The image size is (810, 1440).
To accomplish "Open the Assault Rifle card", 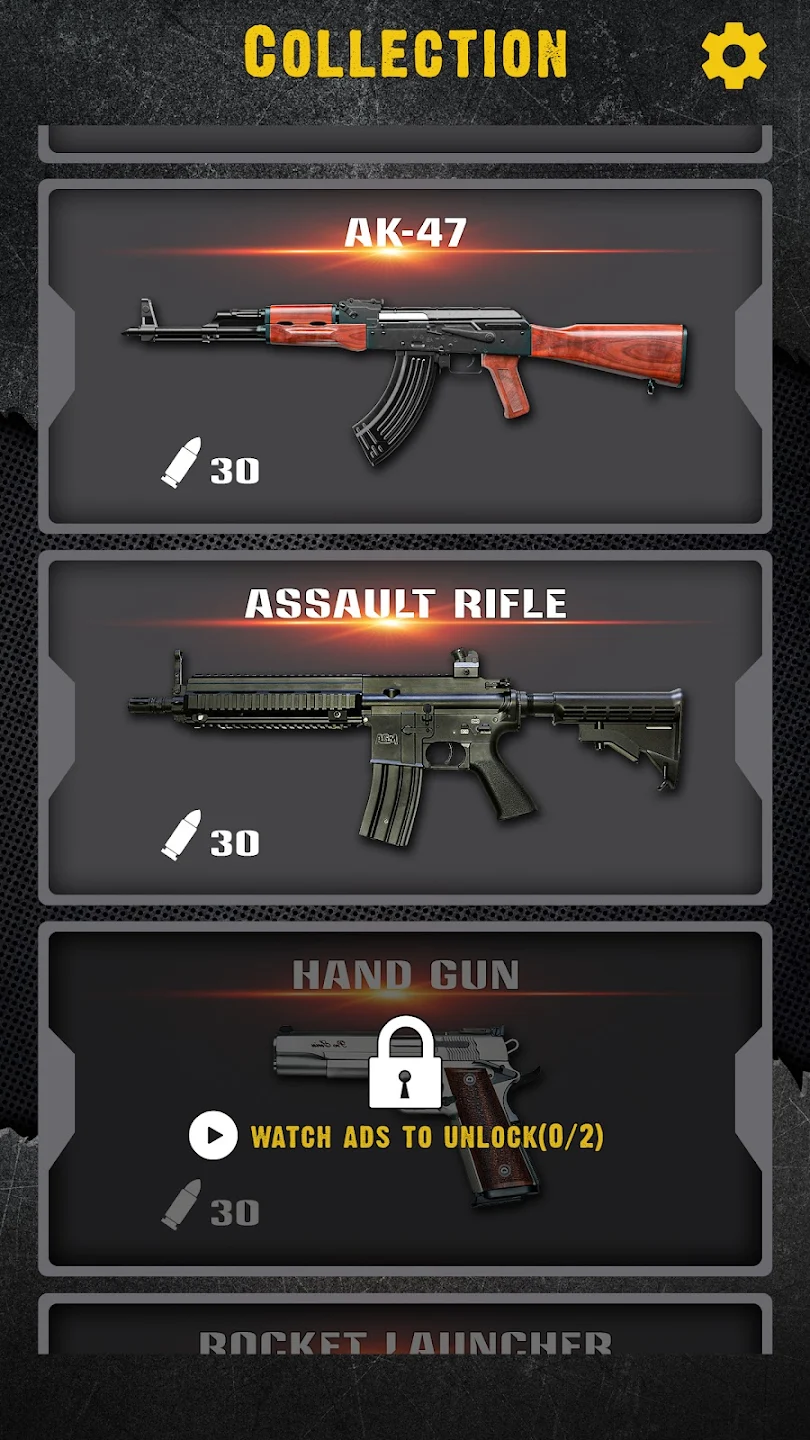I will 405,727.
